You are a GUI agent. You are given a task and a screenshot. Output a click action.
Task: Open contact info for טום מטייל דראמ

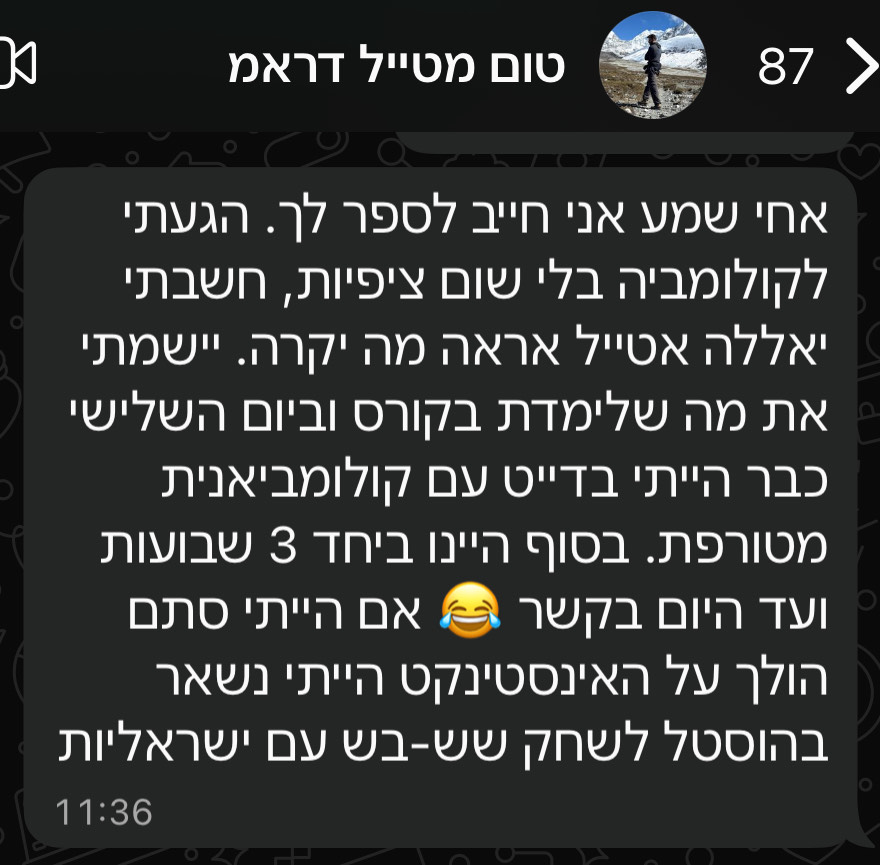coord(397,66)
